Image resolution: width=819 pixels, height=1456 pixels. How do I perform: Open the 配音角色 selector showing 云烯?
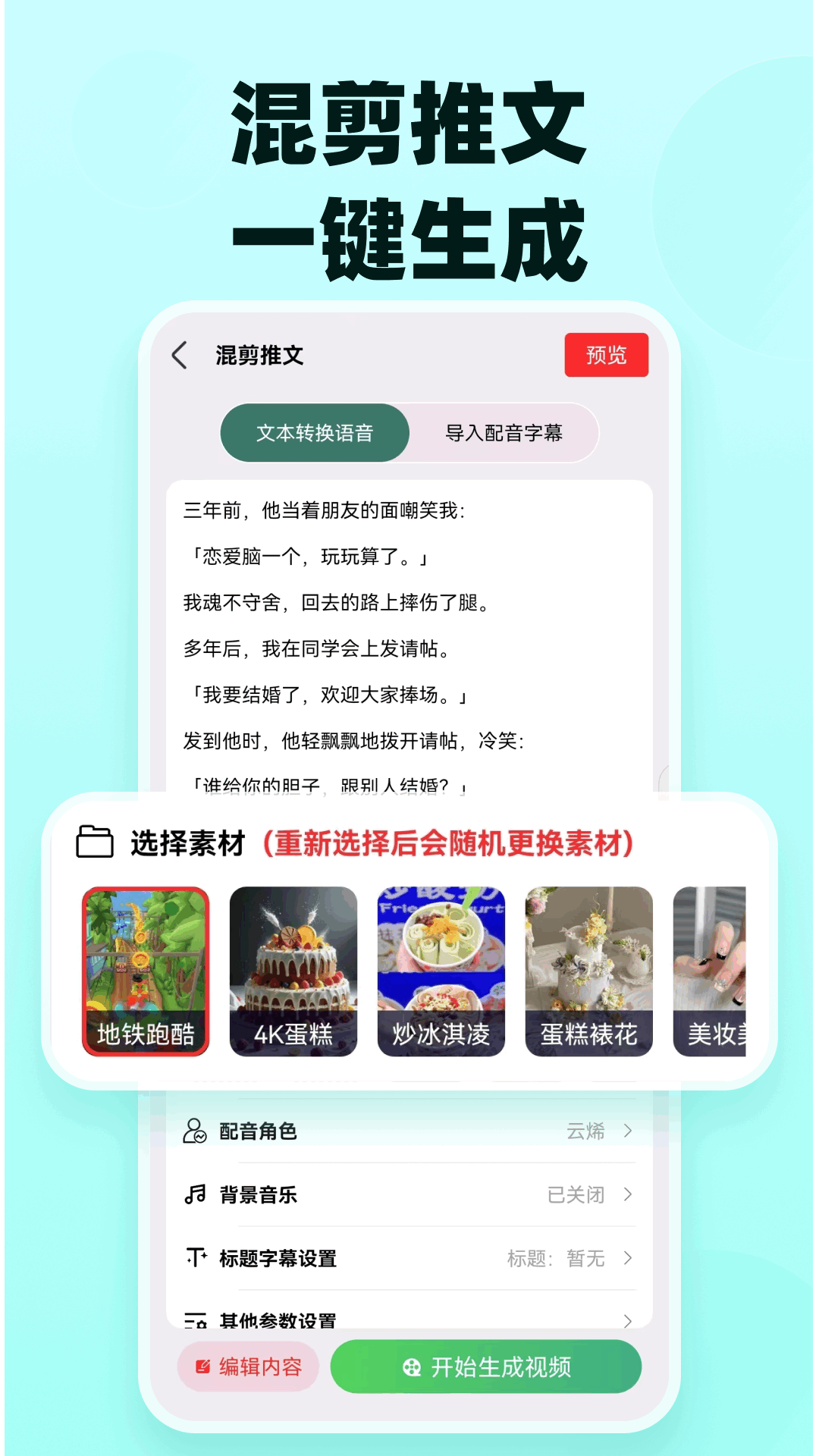click(409, 1129)
